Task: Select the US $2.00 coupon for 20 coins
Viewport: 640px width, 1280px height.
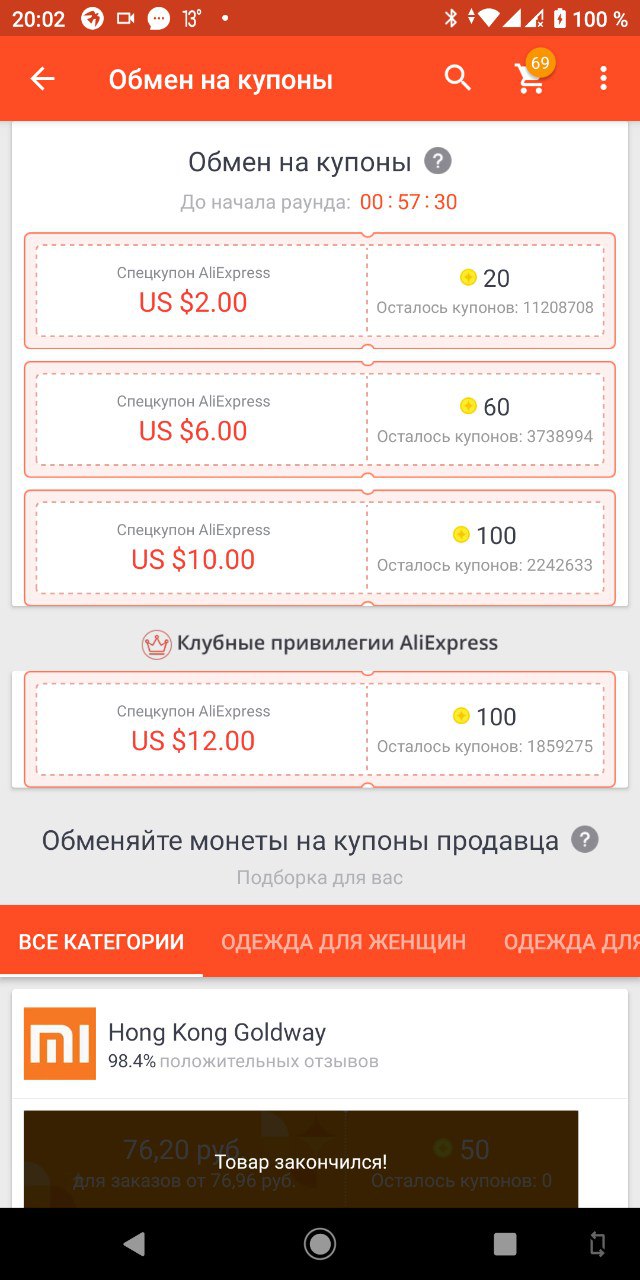Action: click(320, 291)
